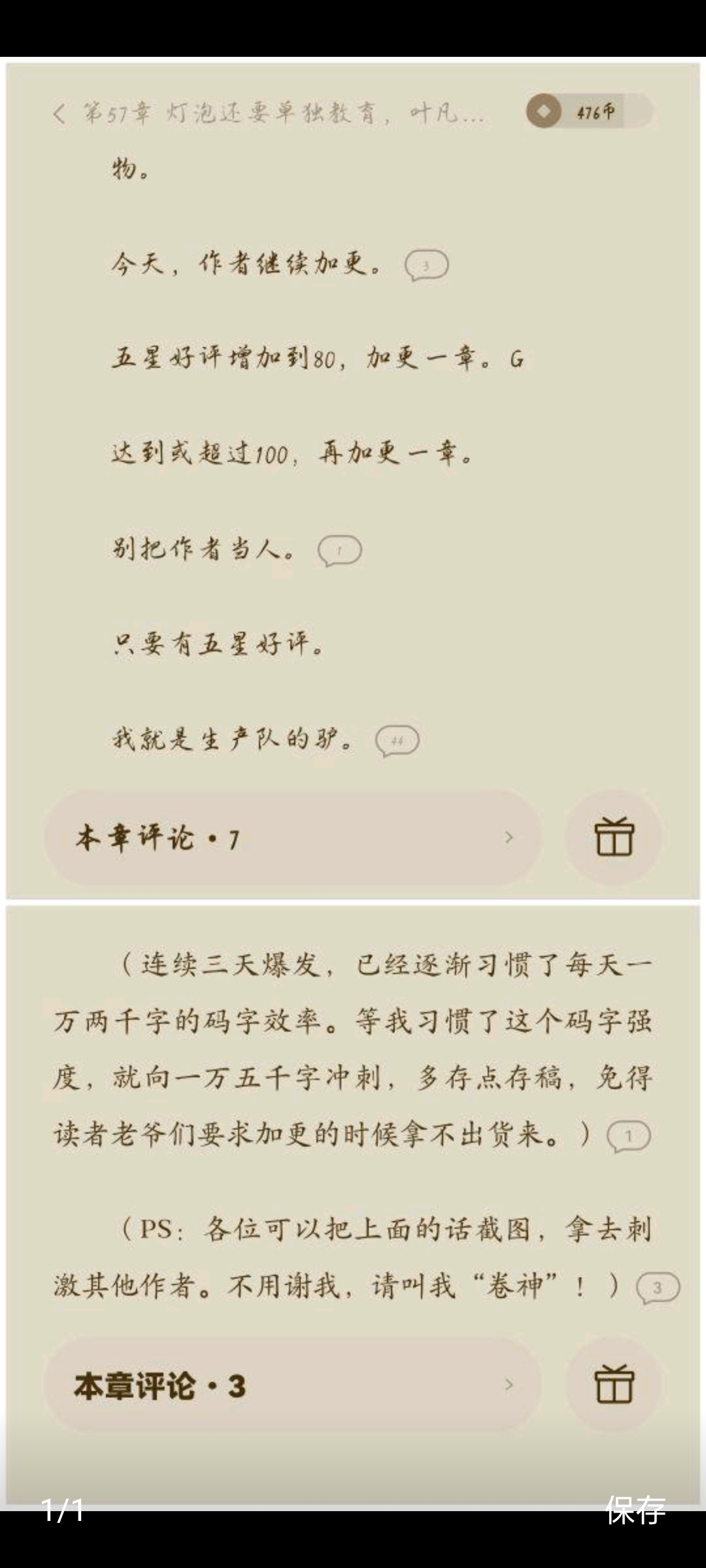Tap the displayed picture to close viewer
Screen dimensions: 706x1568
click(353, 784)
